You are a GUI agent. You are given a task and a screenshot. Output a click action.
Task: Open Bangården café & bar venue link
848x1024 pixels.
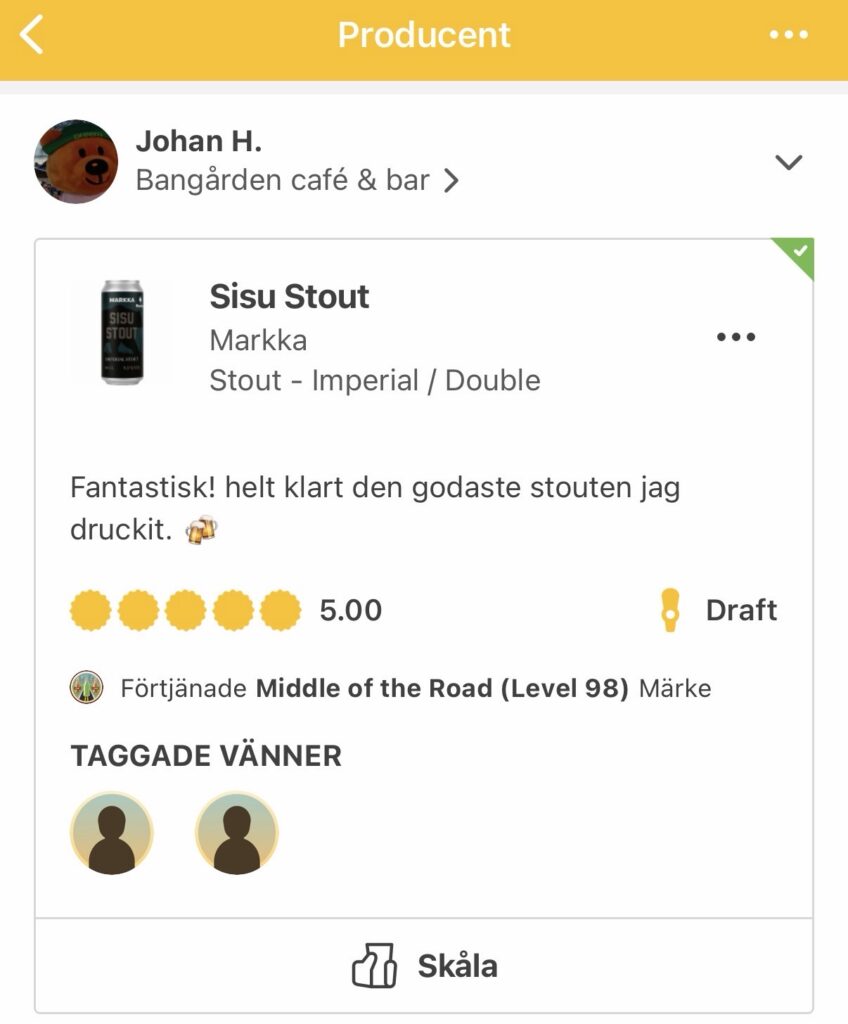(297, 181)
